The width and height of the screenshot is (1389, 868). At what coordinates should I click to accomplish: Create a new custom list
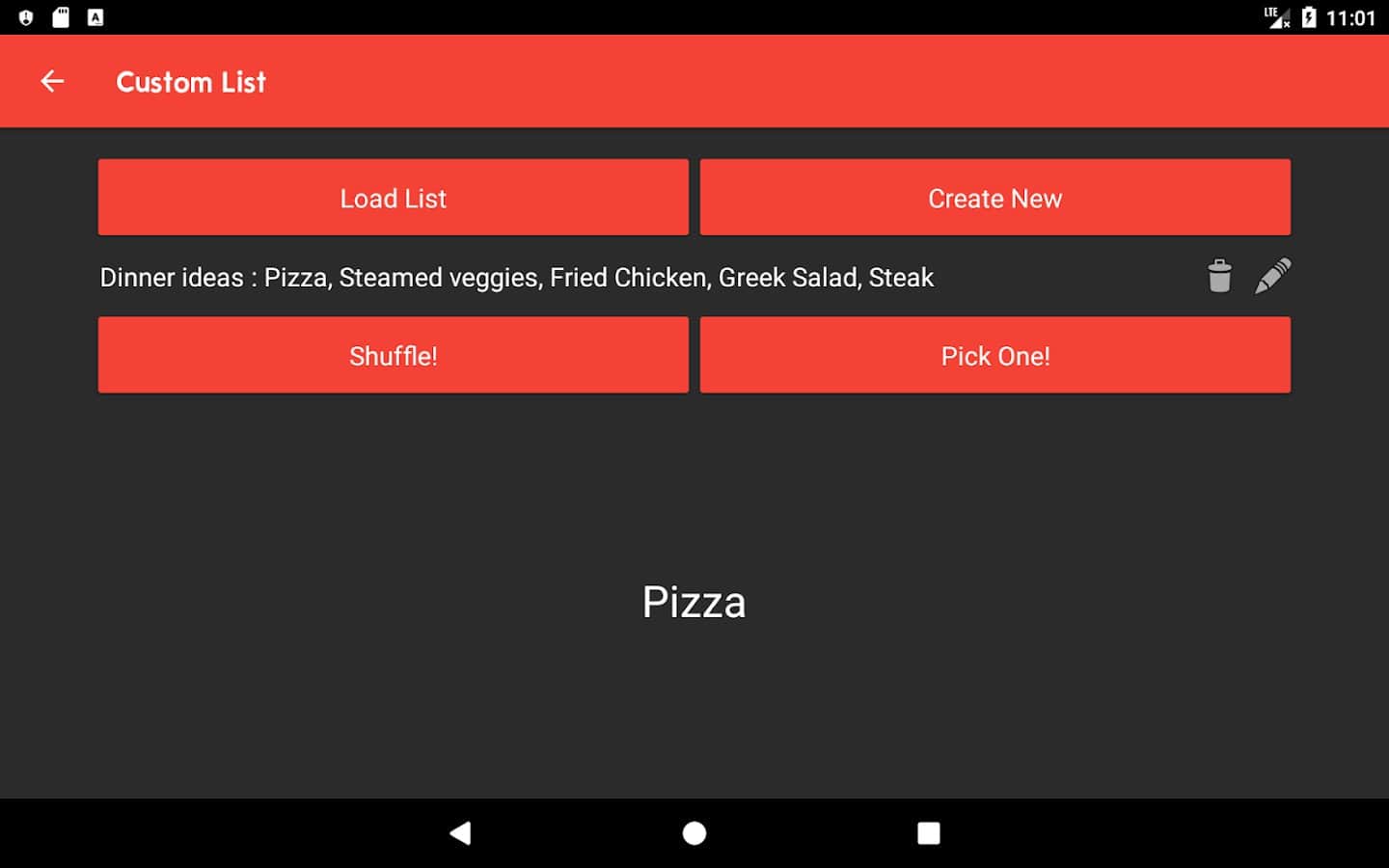click(994, 198)
